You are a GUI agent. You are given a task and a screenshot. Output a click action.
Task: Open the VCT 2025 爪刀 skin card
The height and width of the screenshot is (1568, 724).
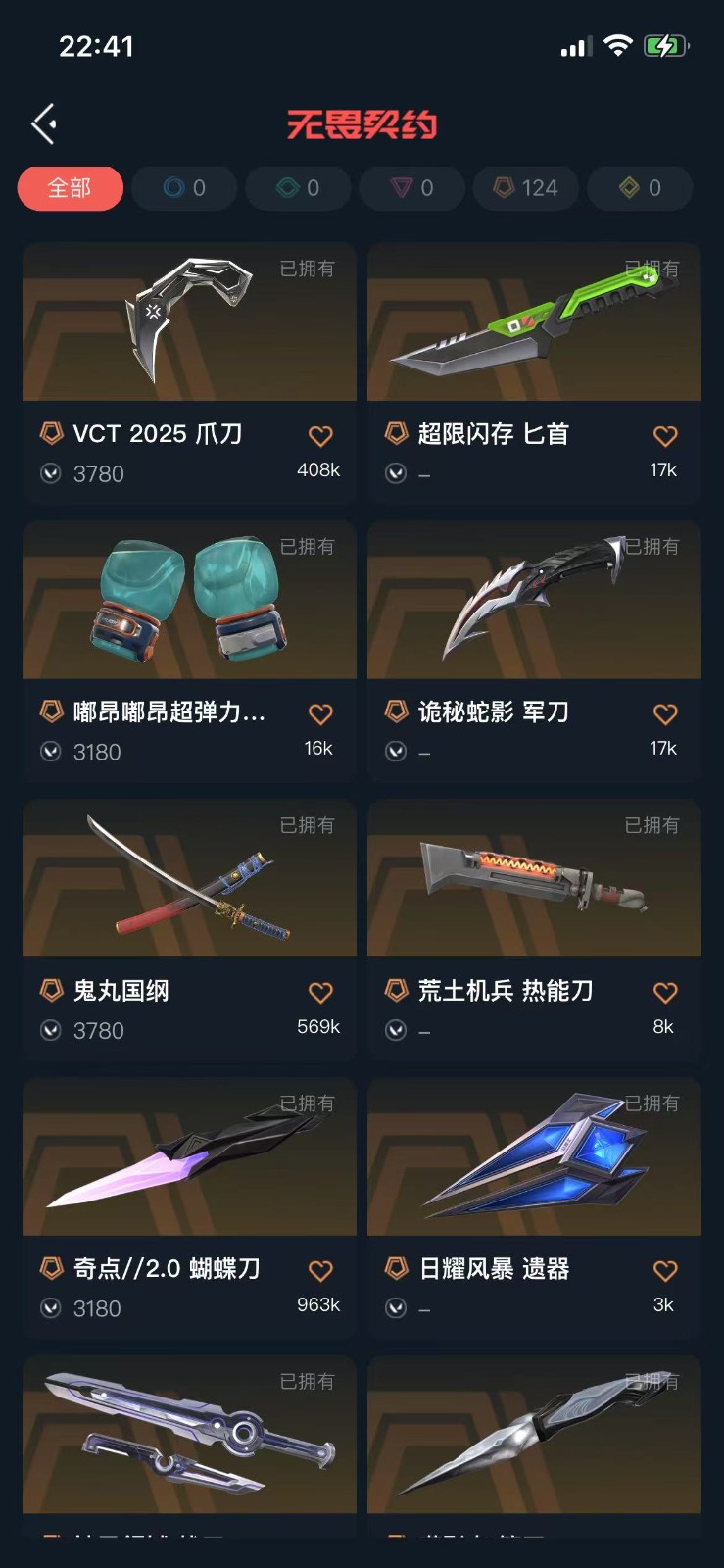click(189, 323)
